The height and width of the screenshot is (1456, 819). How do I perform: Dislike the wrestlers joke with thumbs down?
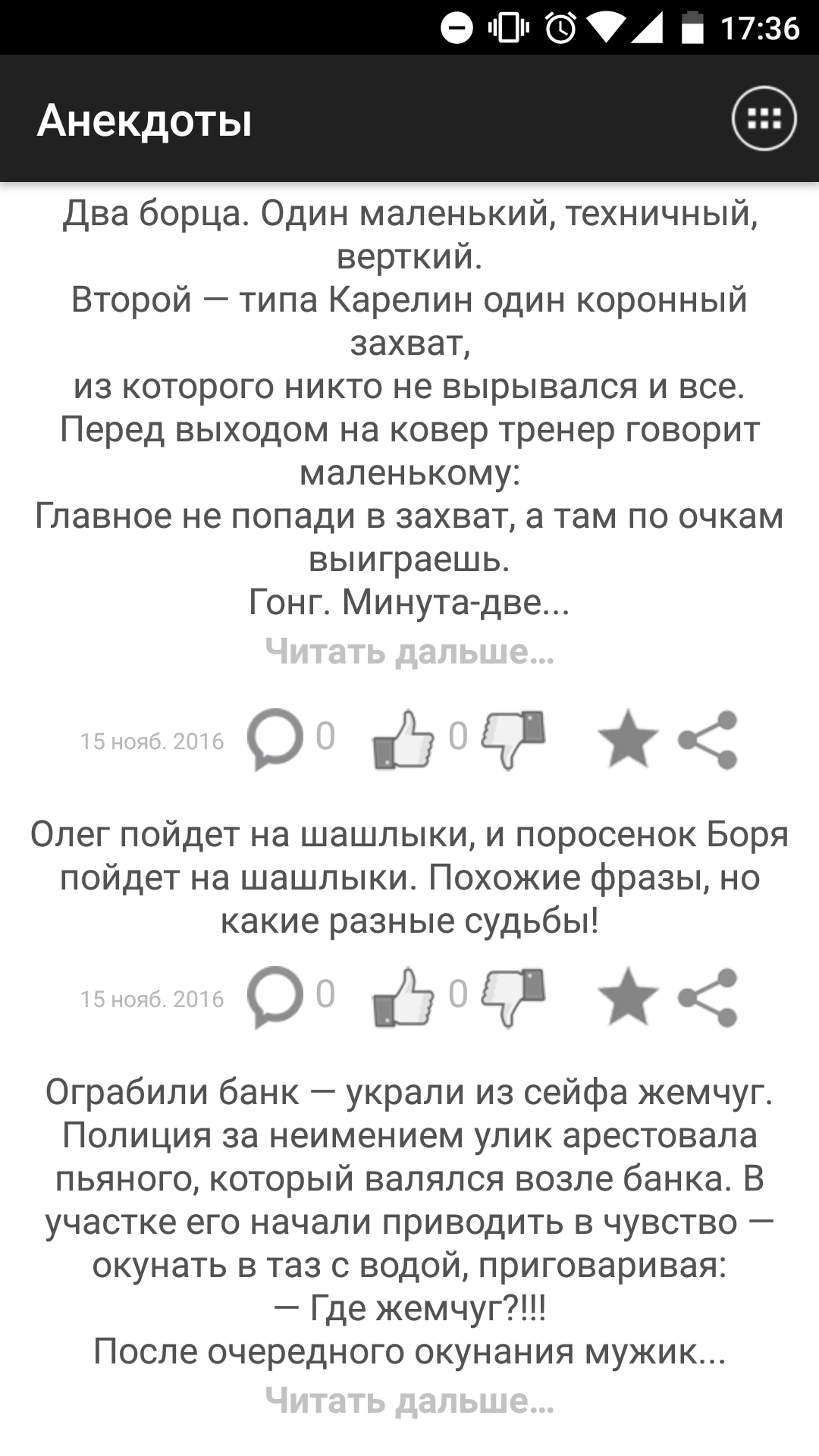(x=513, y=739)
